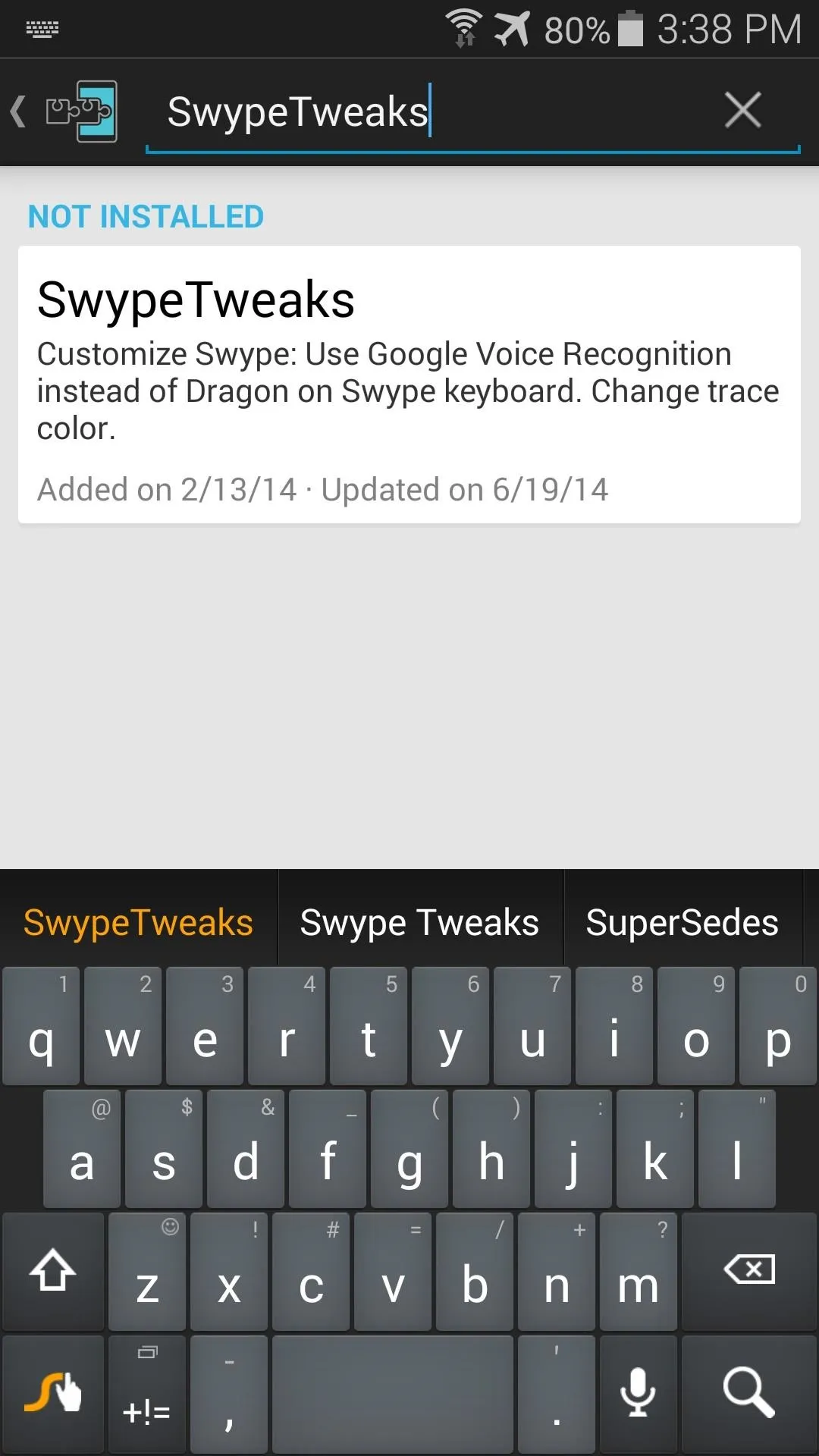Switch to the symbols keyboard
Screen dimensions: 819x1456
click(147, 1394)
